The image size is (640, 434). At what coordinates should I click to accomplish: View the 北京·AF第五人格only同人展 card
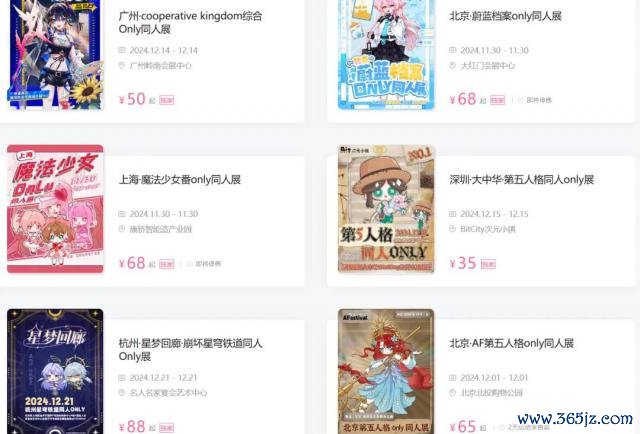[511, 343]
